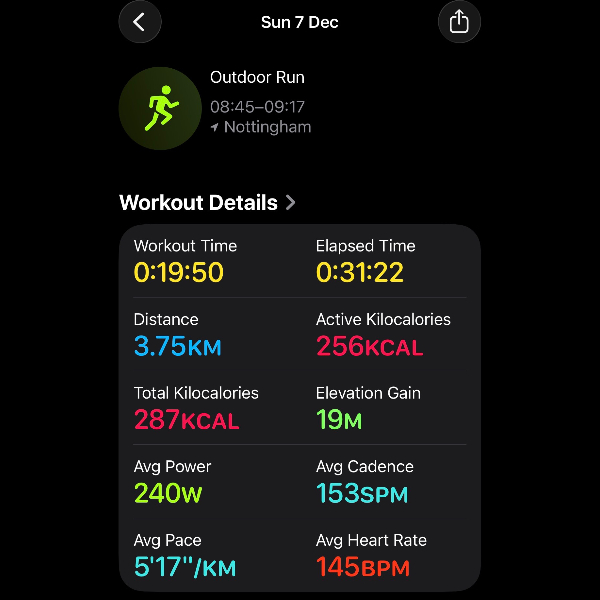600x600 pixels.
Task: Share this workout summary
Action: coord(459,22)
